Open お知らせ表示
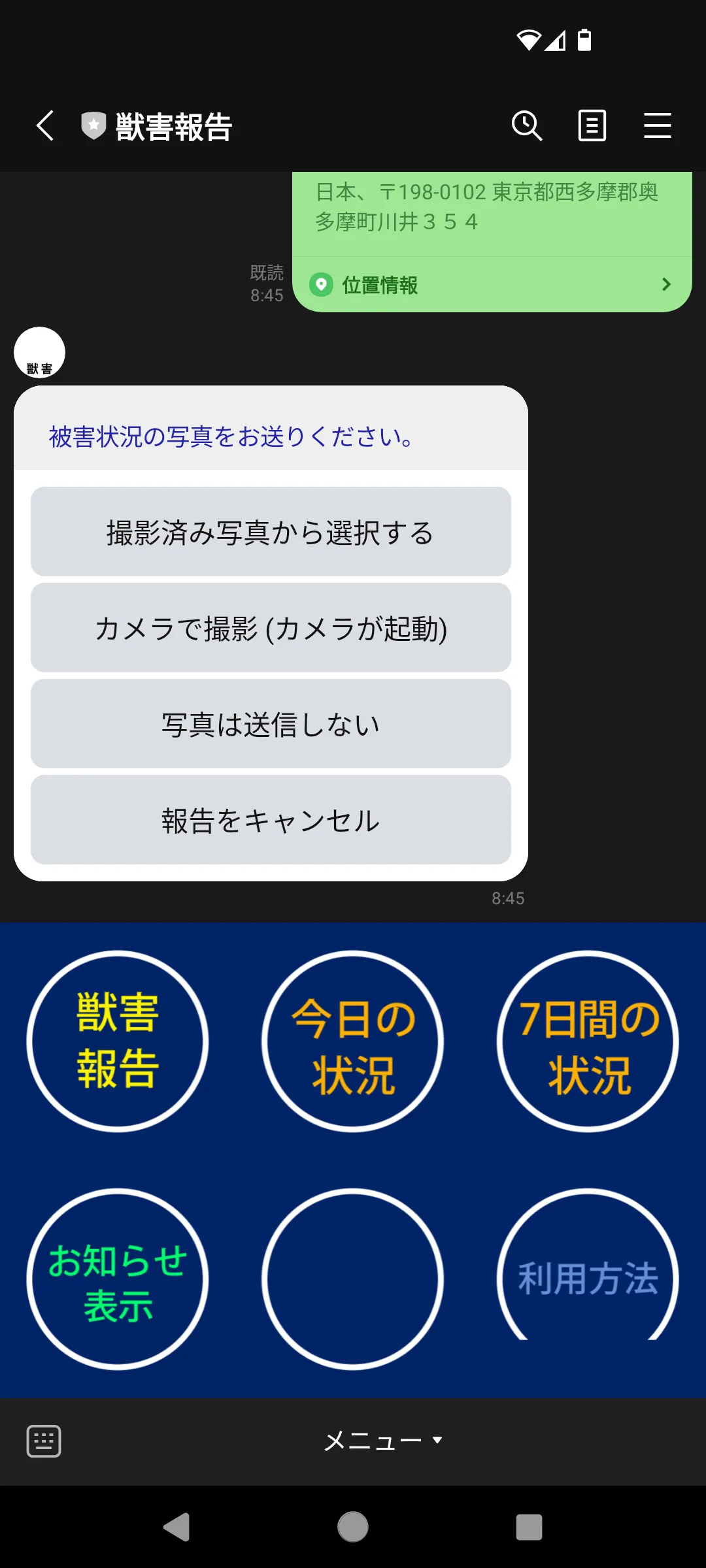 pyautogui.click(x=118, y=1279)
